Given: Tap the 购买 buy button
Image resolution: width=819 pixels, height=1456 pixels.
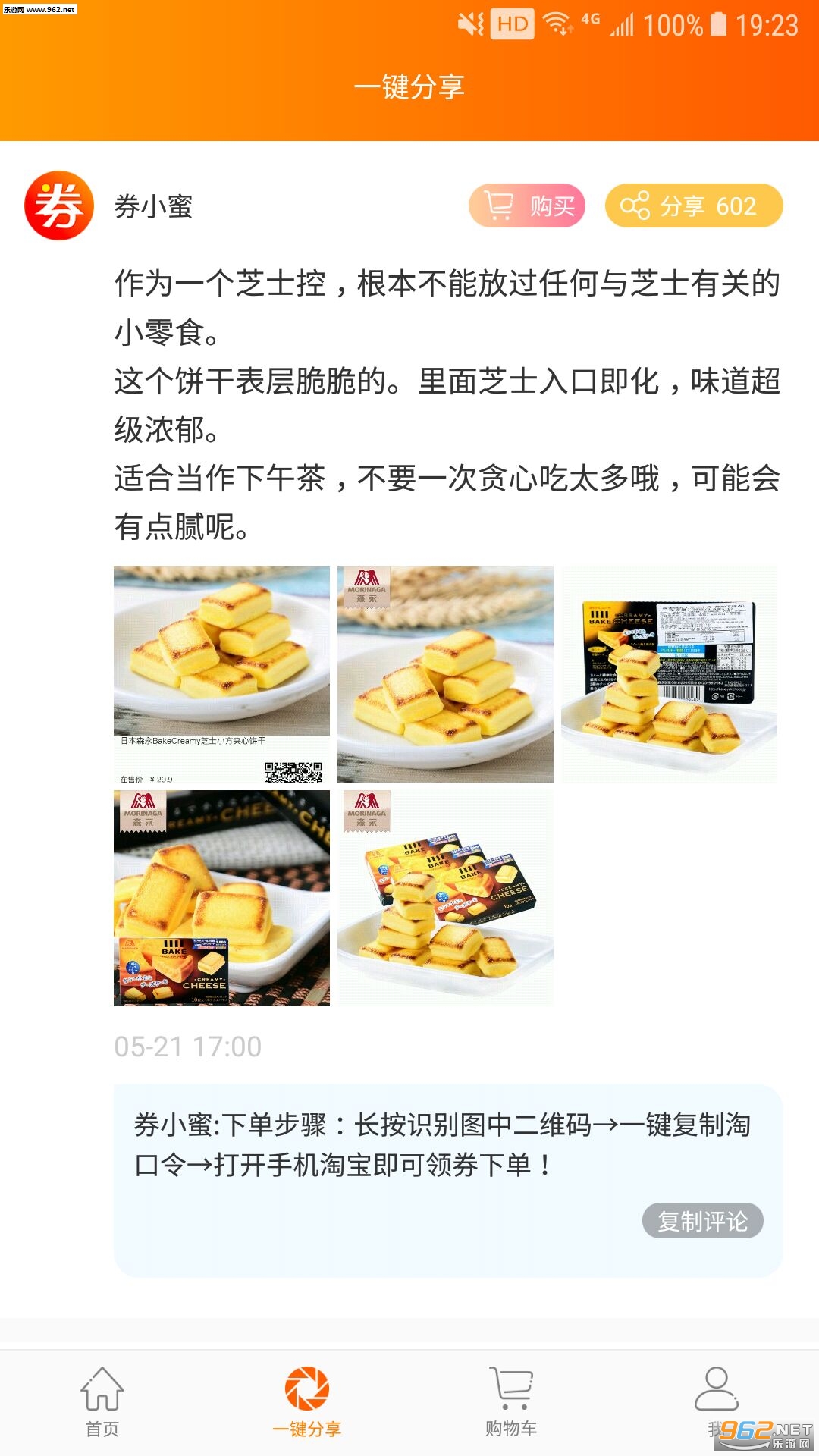Looking at the screenshot, I should pos(527,206).
